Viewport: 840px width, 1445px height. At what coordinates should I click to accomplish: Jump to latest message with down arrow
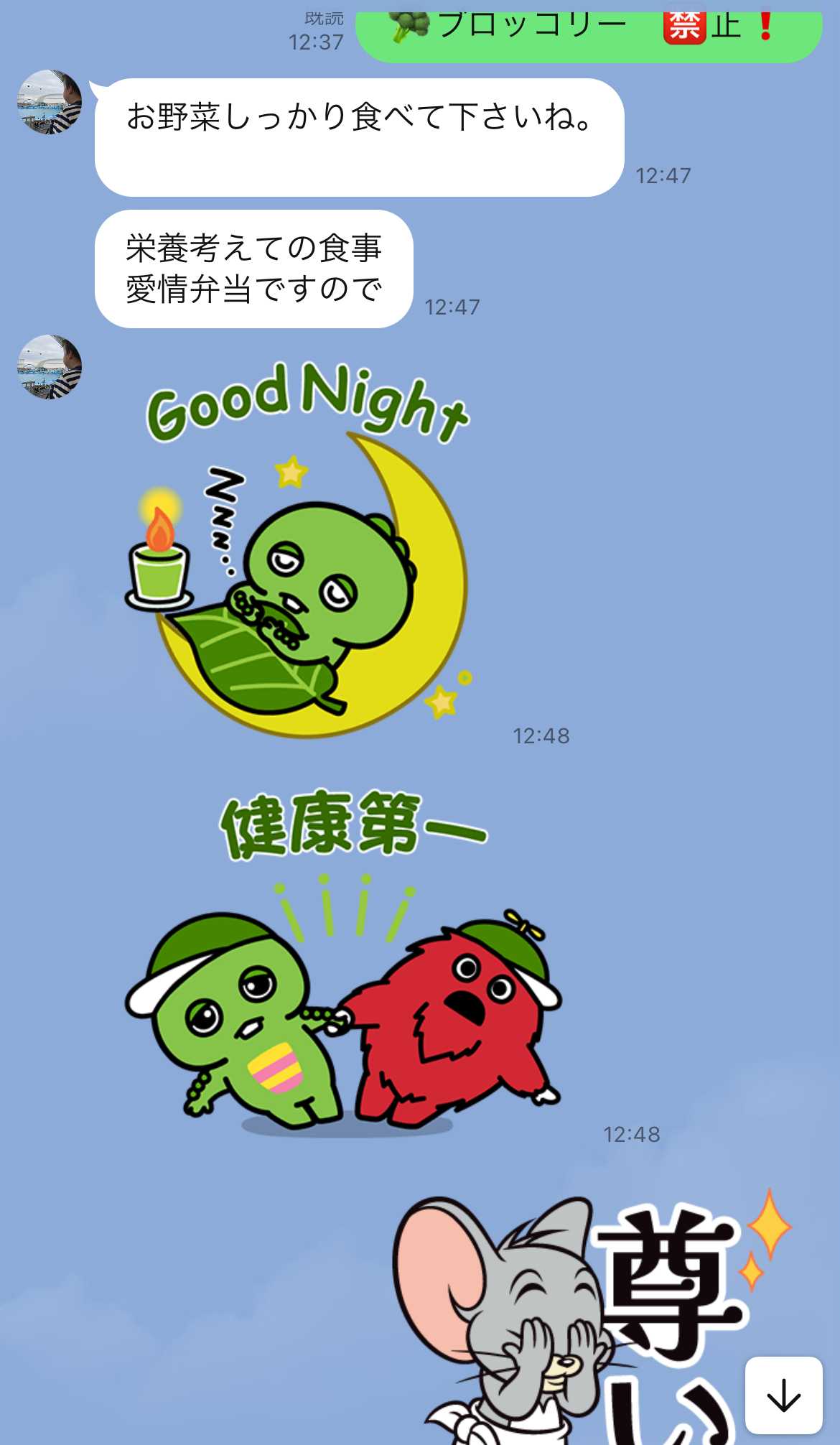click(783, 1395)
